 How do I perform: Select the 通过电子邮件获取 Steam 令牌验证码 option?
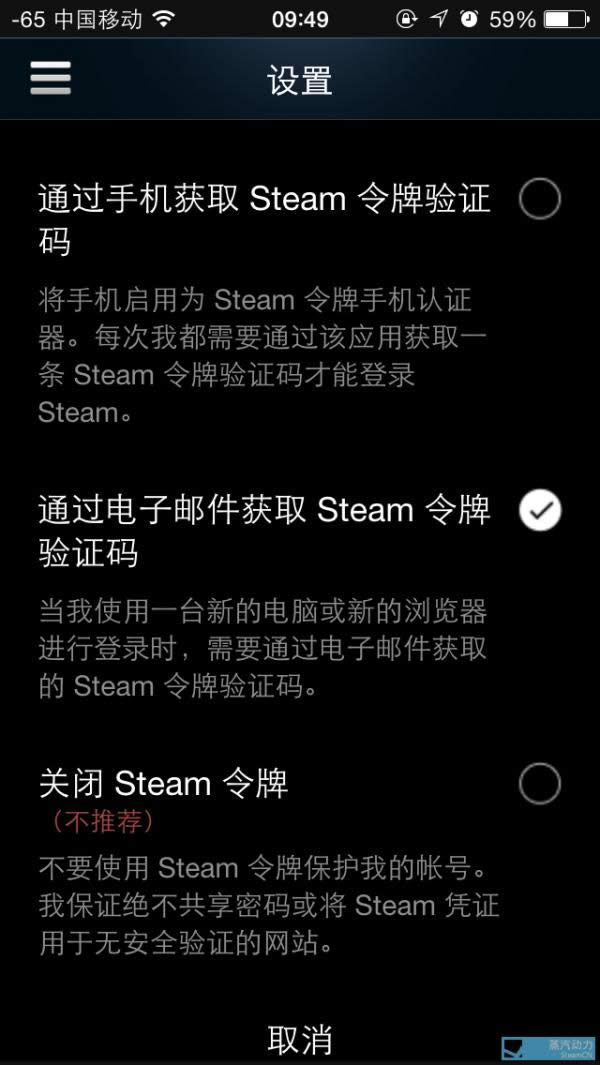pyautogui.click(x=539, y=511)
